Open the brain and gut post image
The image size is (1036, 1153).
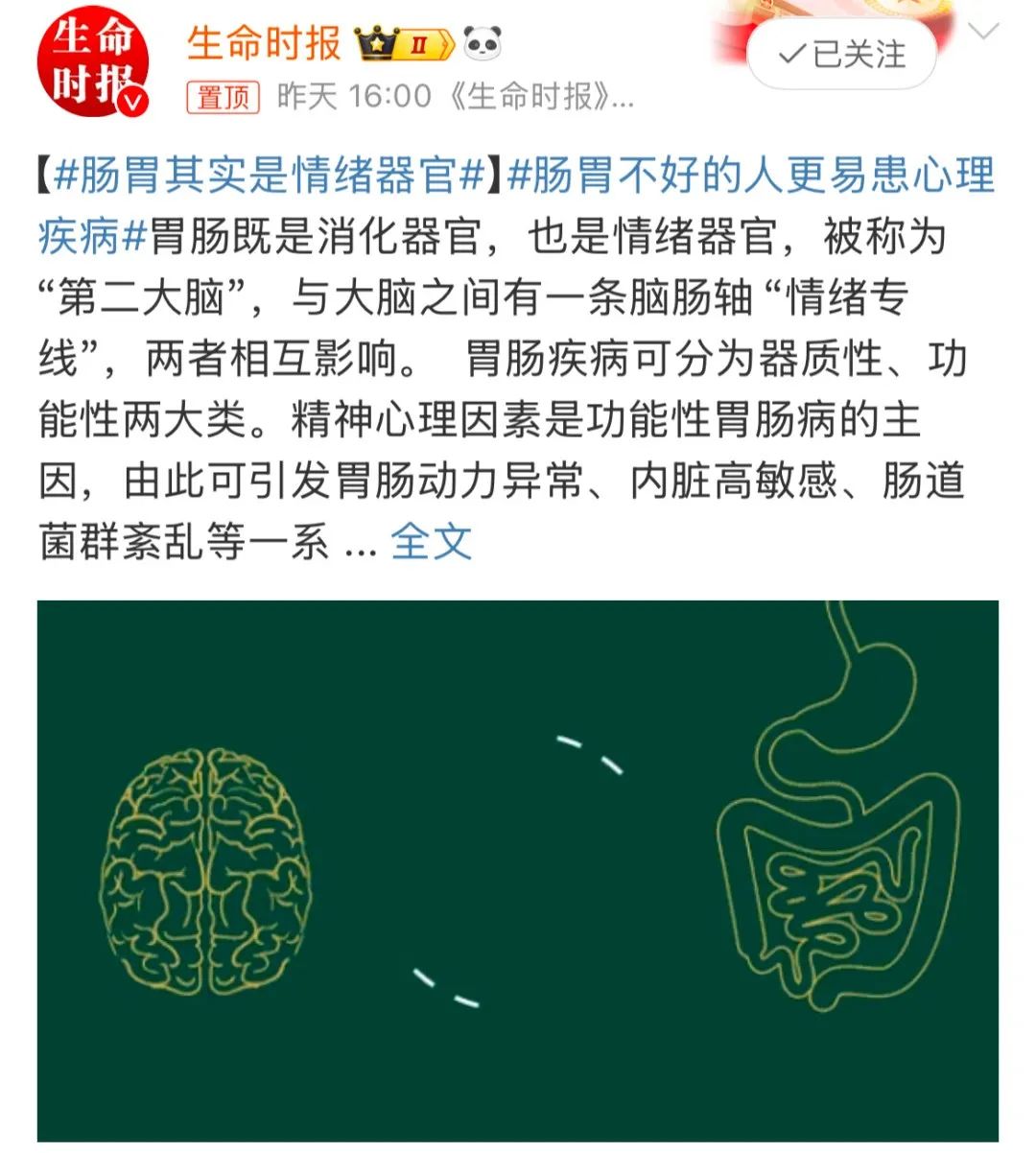click(518, 869)
